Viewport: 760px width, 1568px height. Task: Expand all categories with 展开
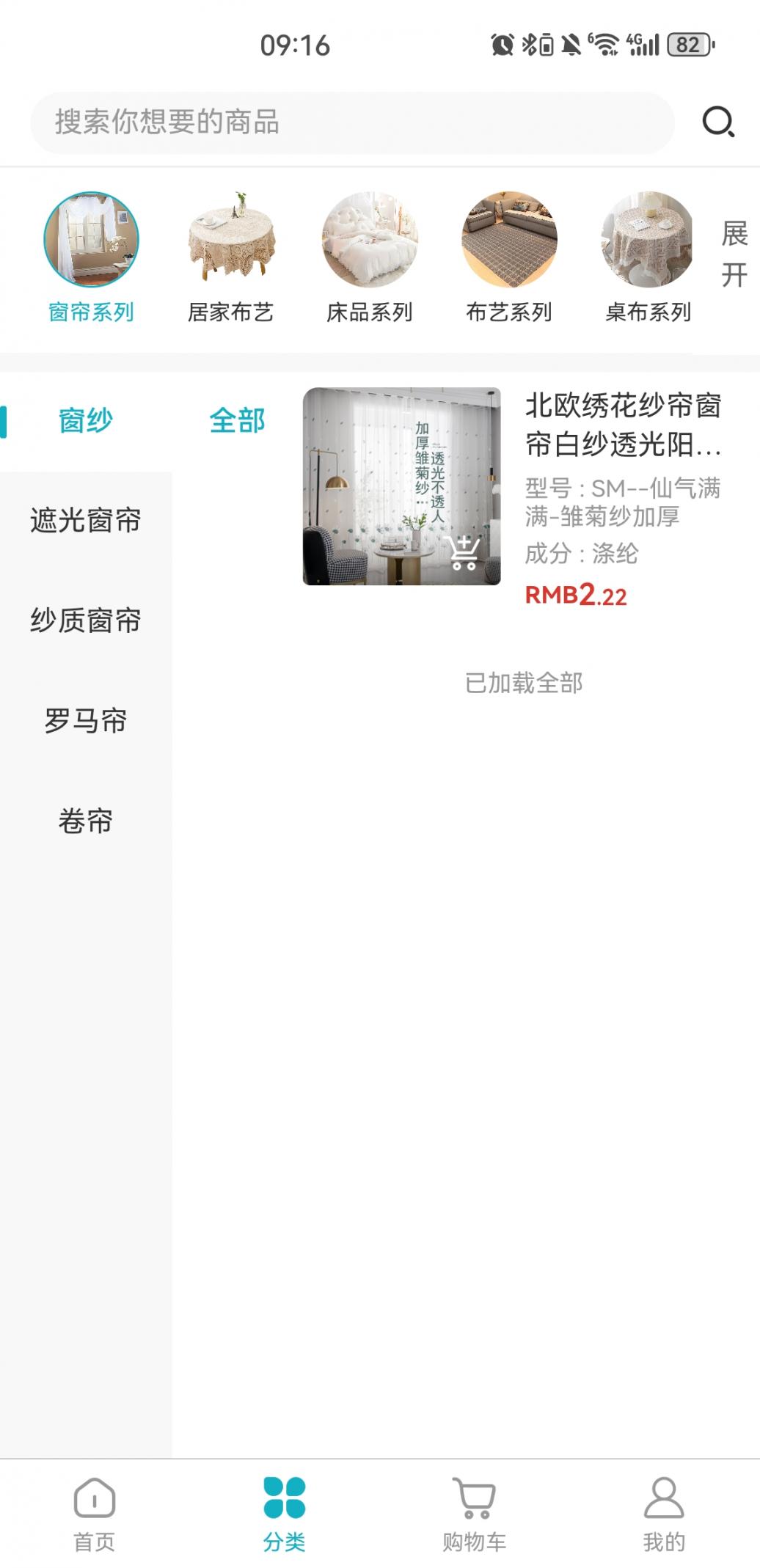coord(734,254)
